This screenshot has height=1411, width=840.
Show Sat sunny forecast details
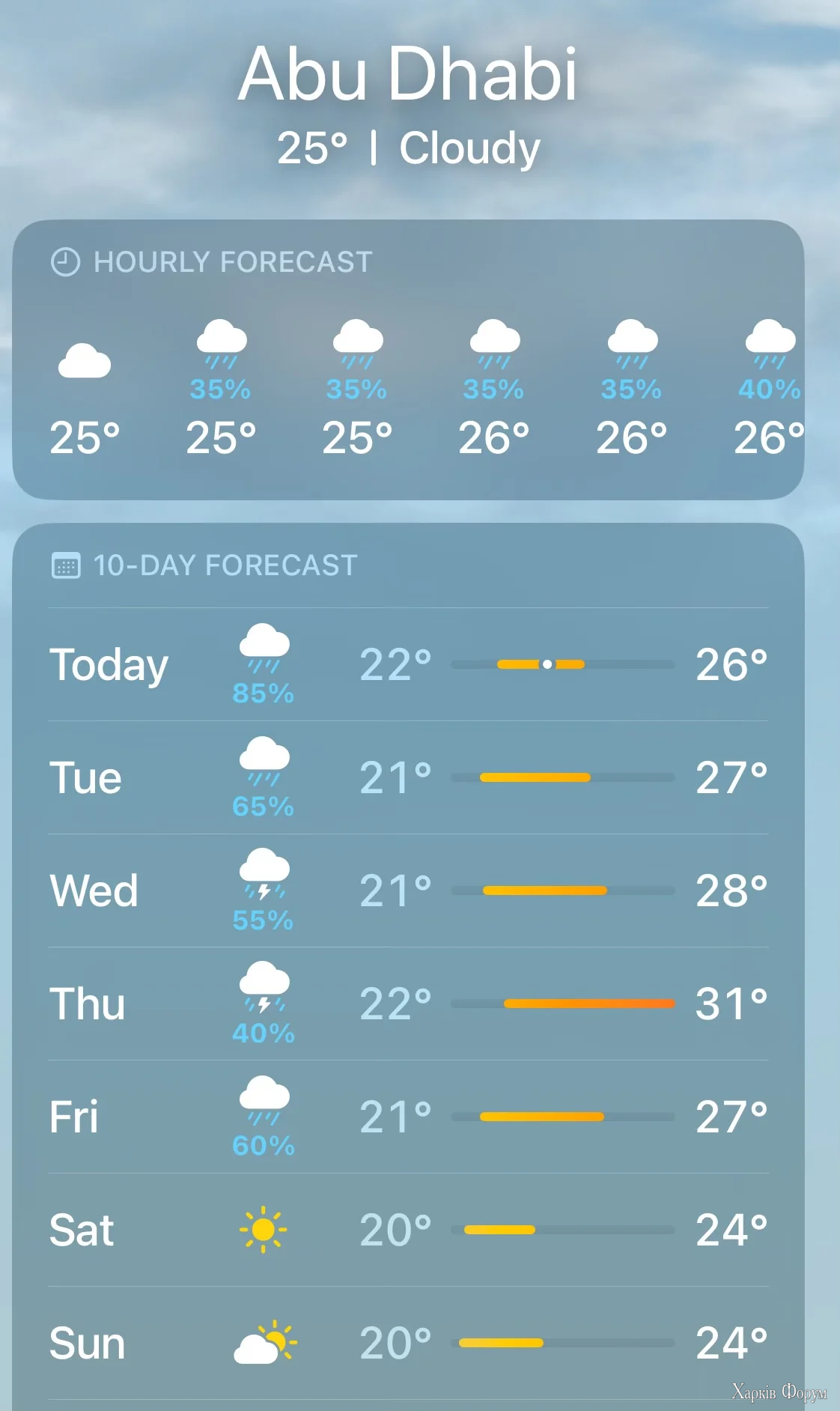[x=408, y=1230]
